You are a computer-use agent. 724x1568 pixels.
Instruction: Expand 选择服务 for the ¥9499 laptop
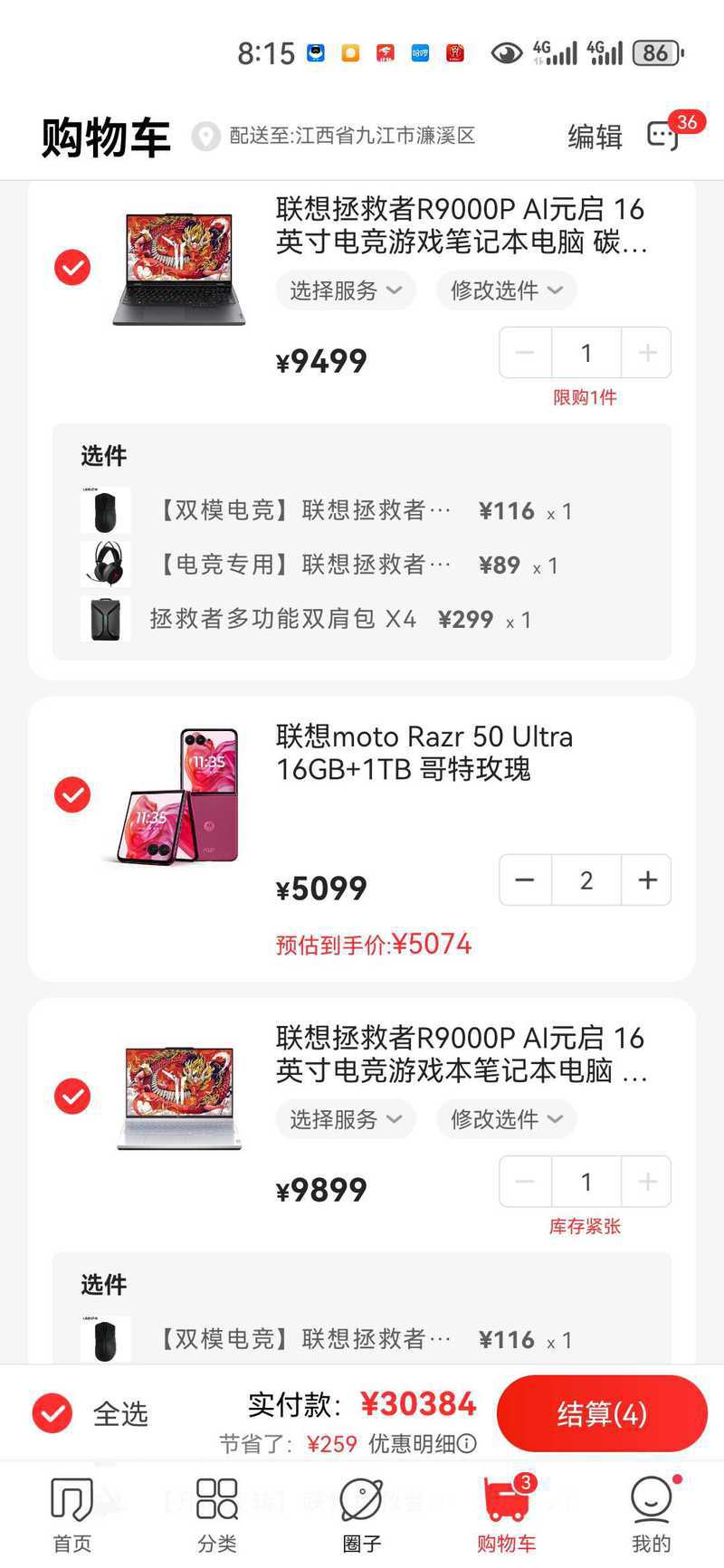point(345,290)
